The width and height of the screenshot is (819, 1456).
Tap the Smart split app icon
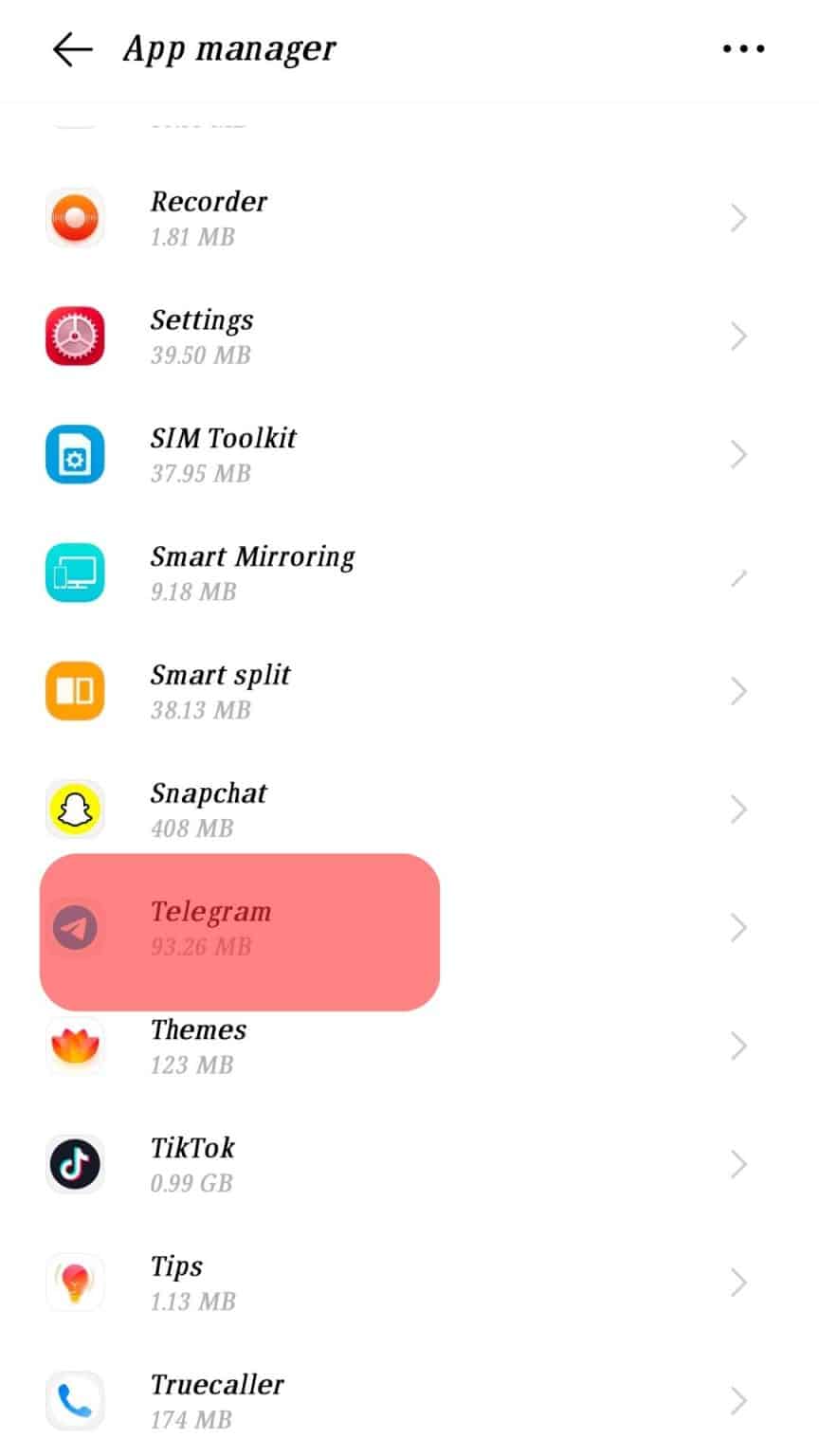76,691
